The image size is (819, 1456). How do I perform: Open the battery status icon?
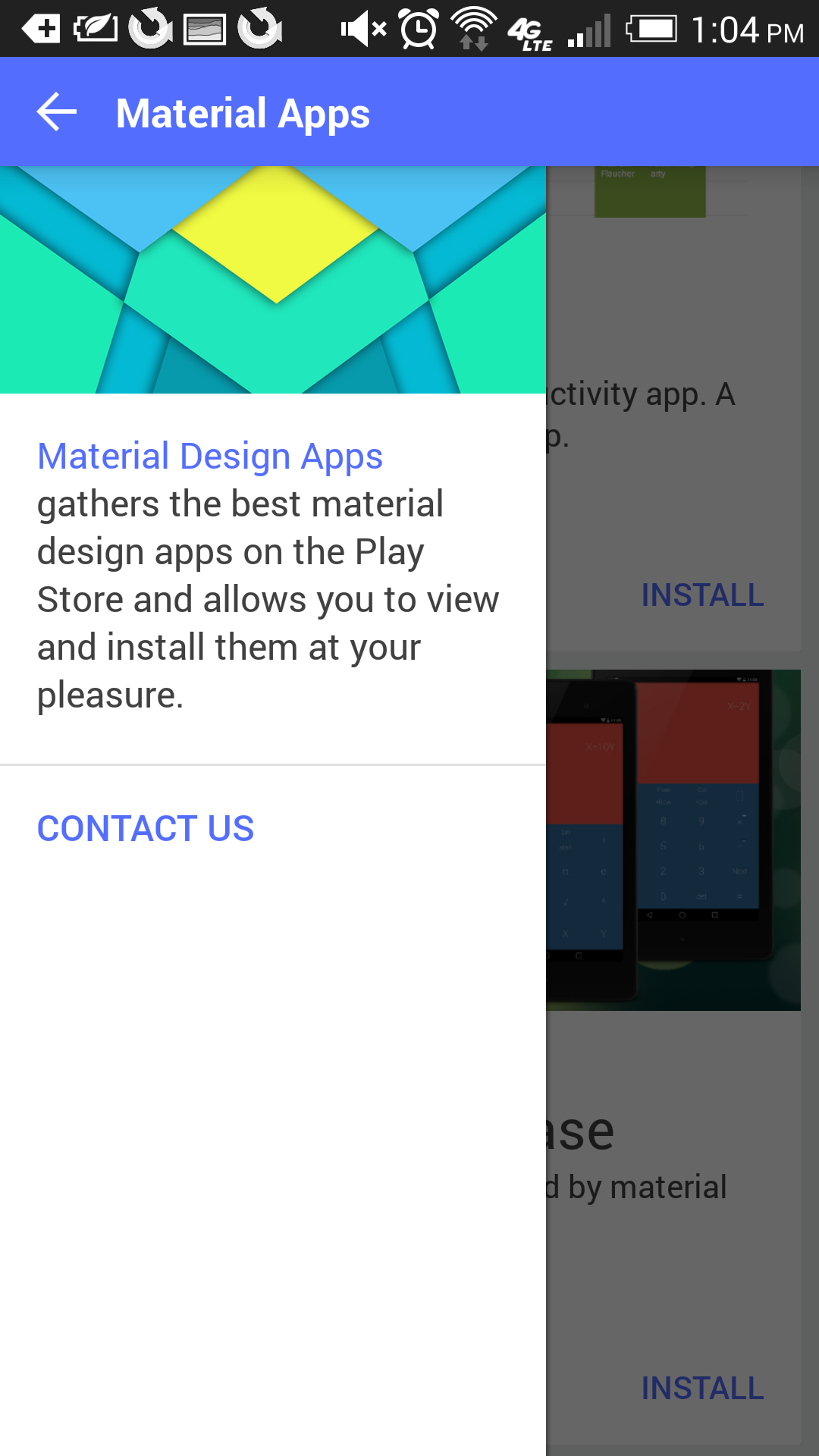pyautogui.click(x=654, y=30)
